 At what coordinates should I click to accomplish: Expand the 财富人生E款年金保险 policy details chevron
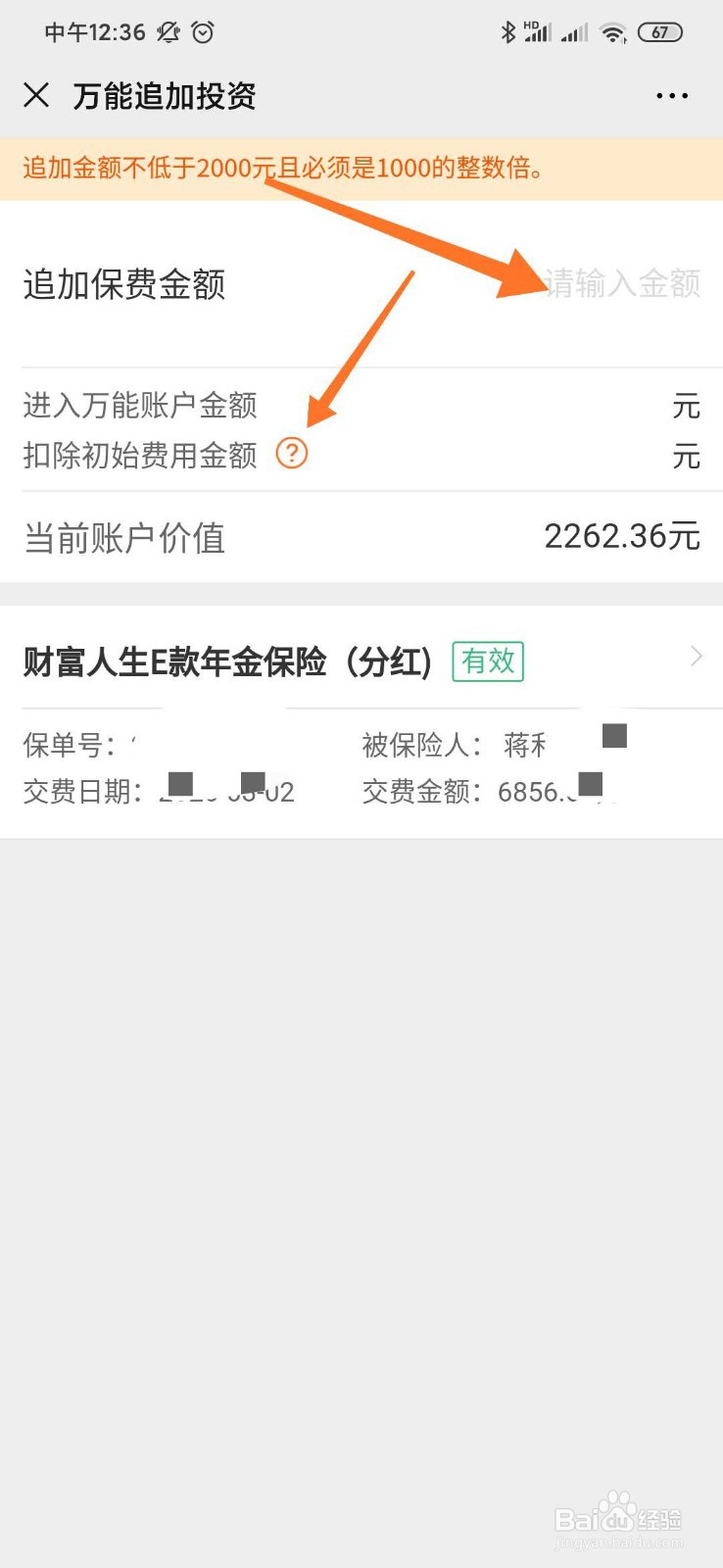[696, 656]
